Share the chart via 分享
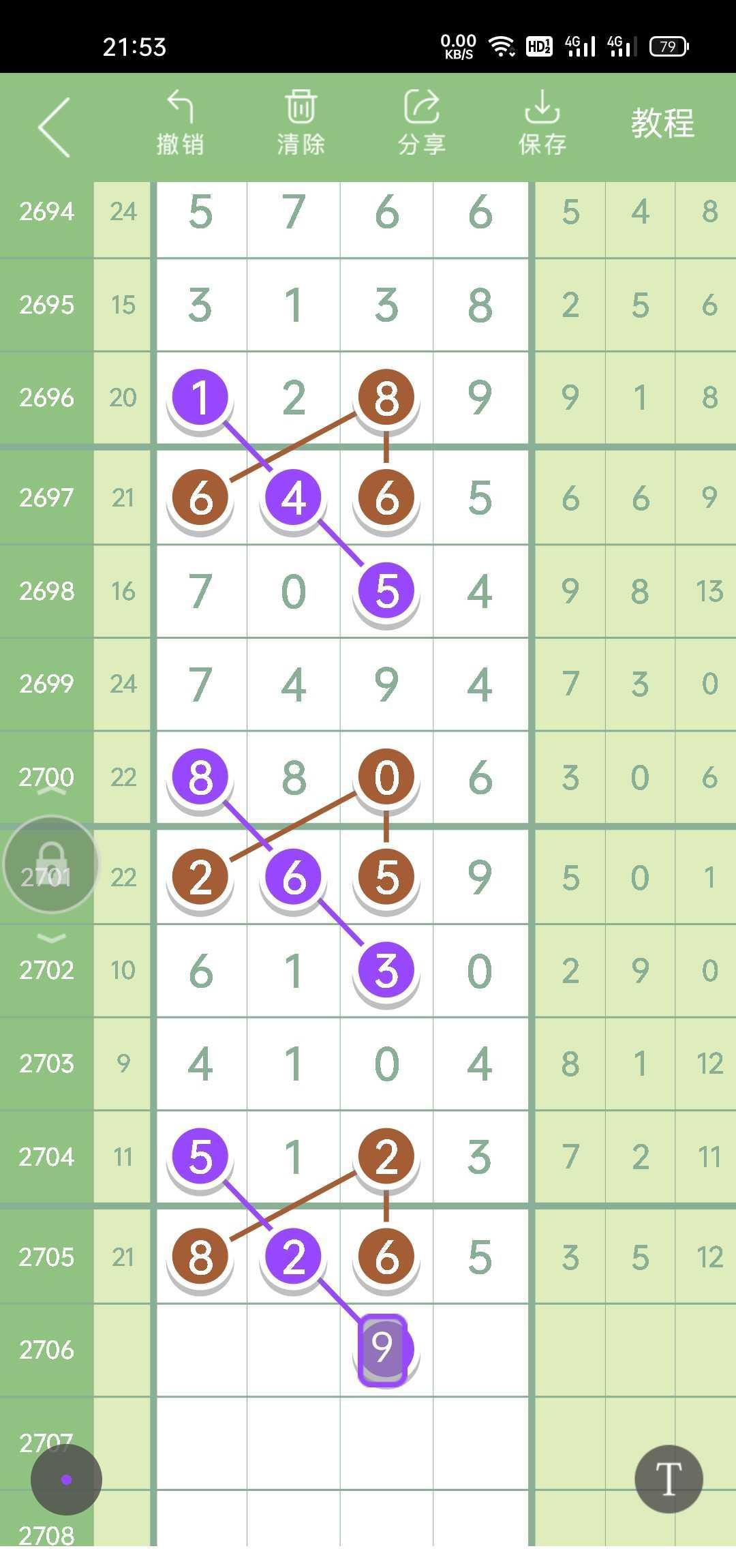Image resolution: width=736 pixels, height=1568 pixels. 422,123
